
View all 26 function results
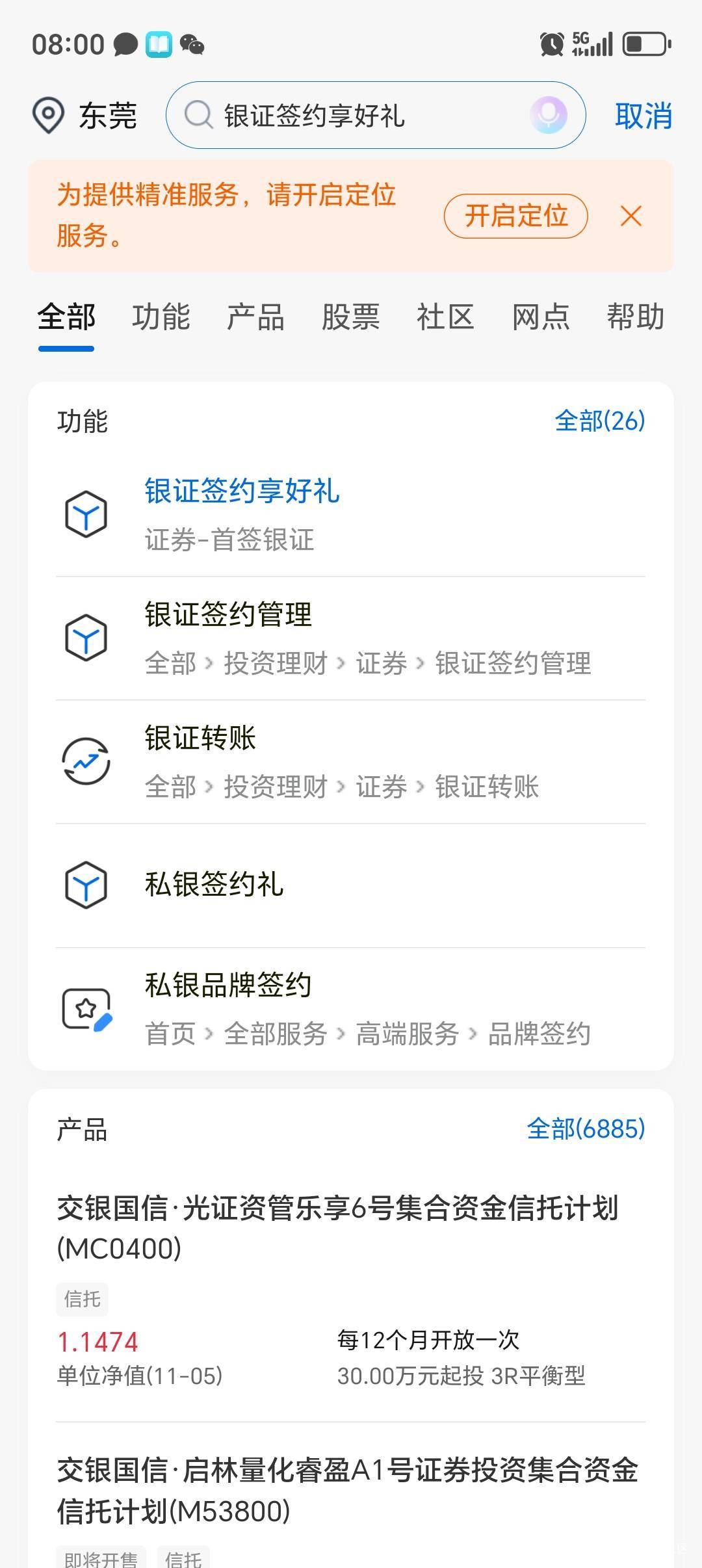599,421
